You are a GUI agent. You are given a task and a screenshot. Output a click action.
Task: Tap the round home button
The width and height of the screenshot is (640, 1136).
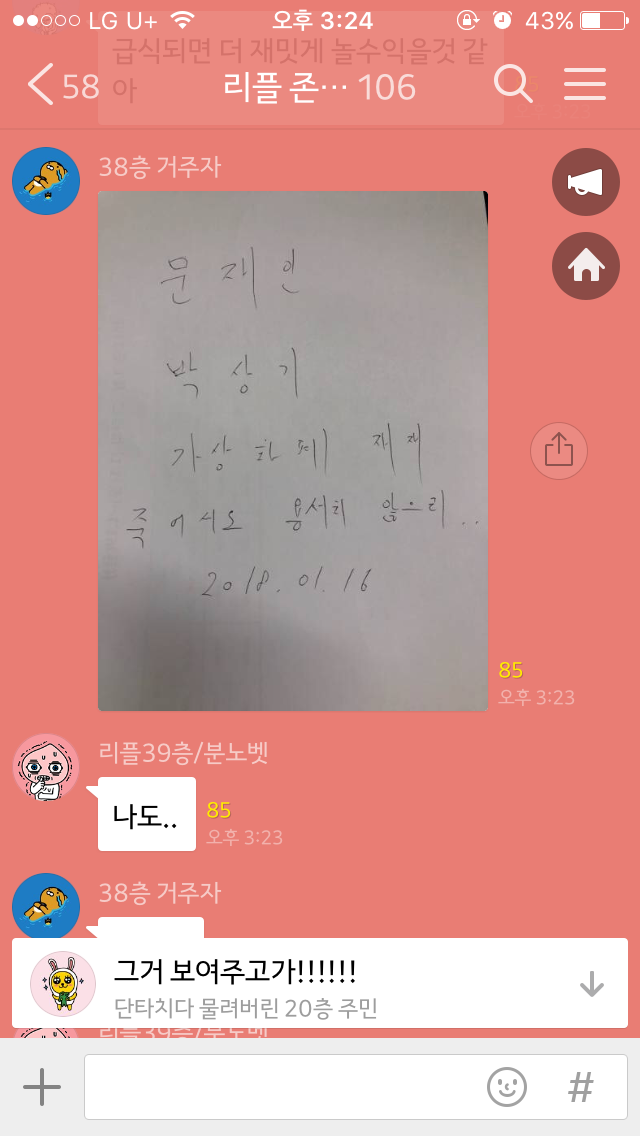585,265
